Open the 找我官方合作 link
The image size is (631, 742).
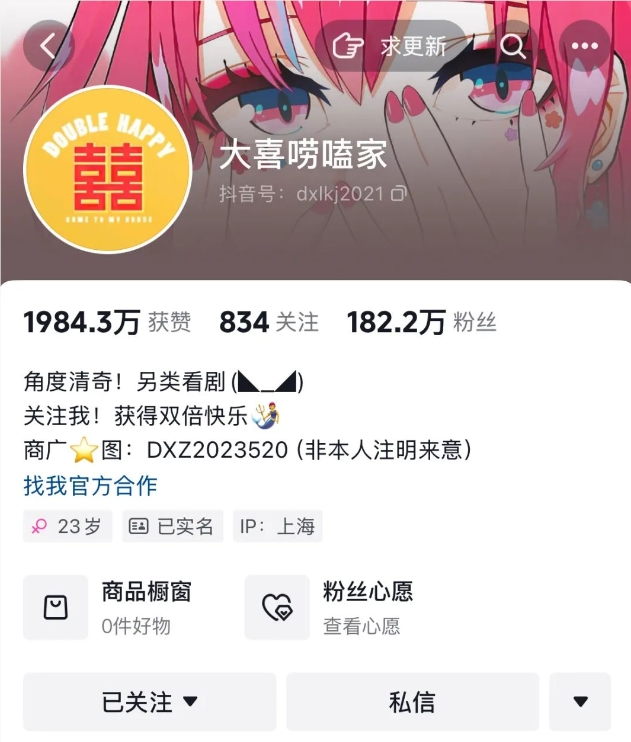tap(90, 486)
